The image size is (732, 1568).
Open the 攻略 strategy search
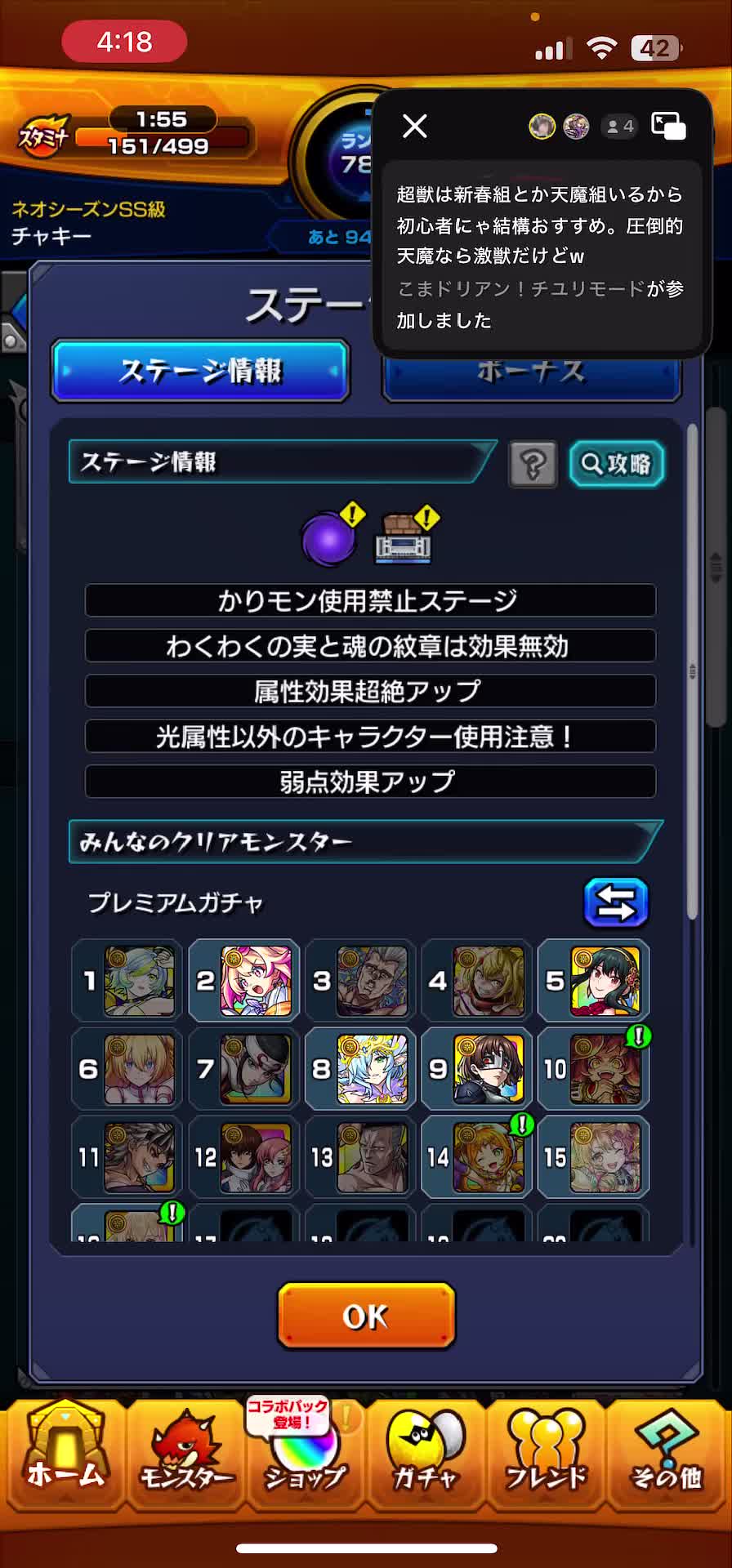click(x=617, y=464)
